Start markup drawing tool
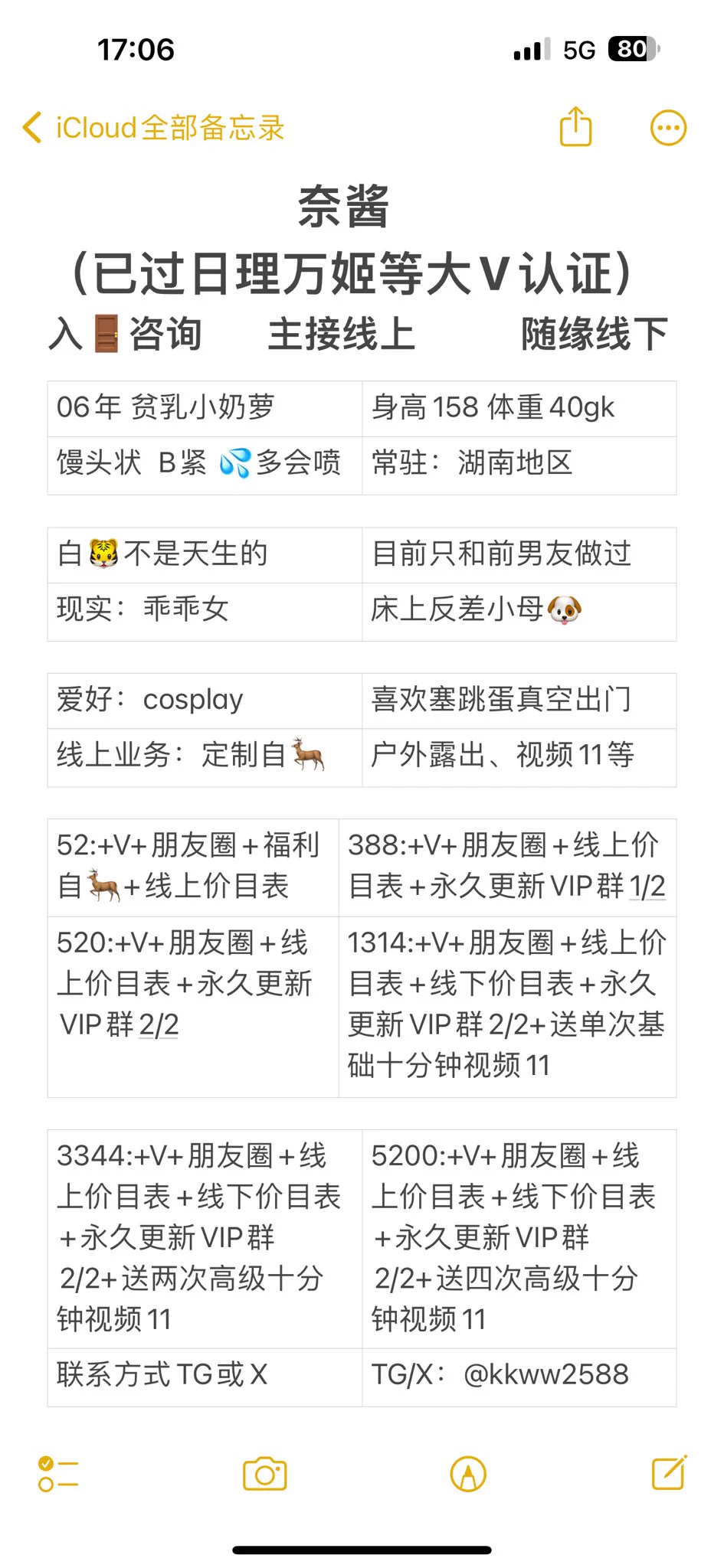The image size is (724, 1568). (468, 1474)
